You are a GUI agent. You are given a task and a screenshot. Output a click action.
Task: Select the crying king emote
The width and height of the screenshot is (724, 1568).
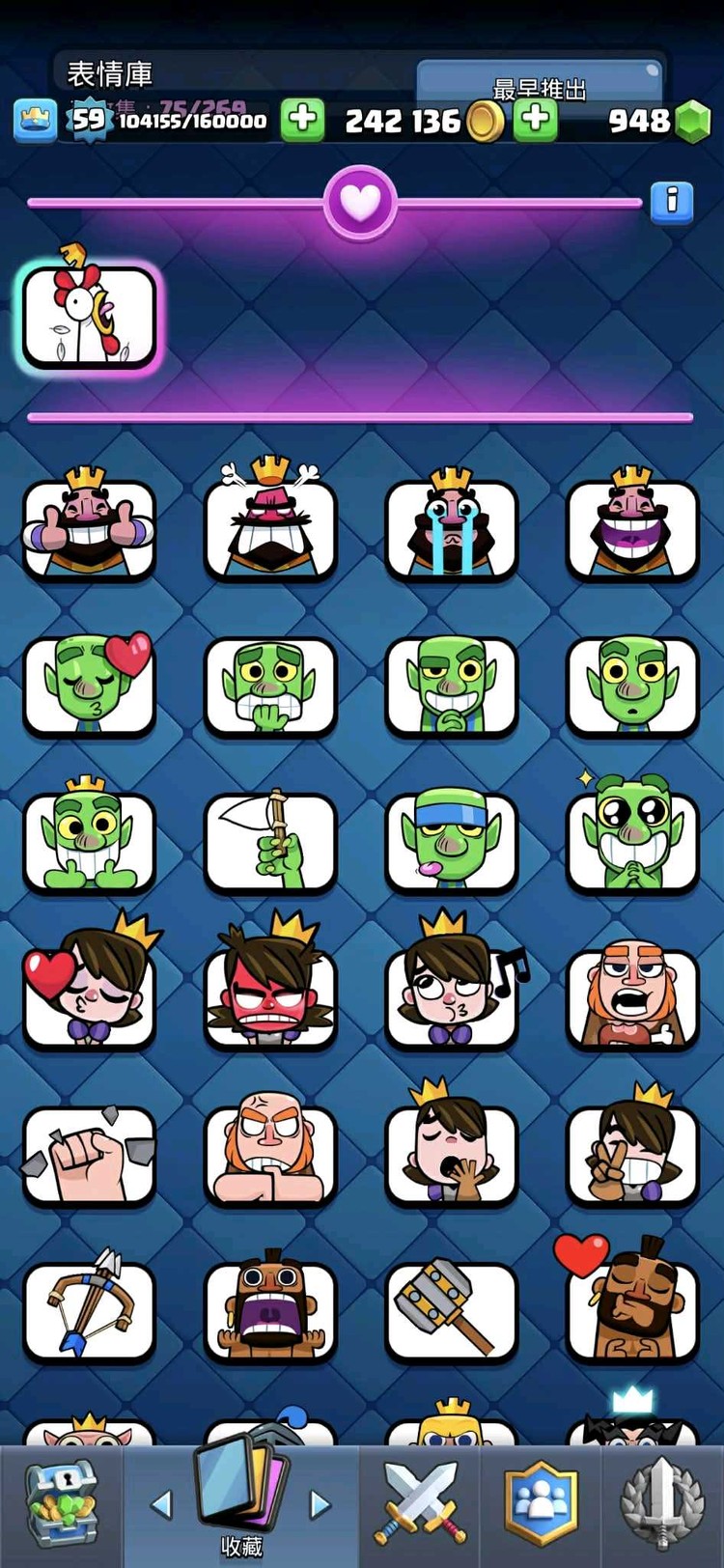coord(451,527)
